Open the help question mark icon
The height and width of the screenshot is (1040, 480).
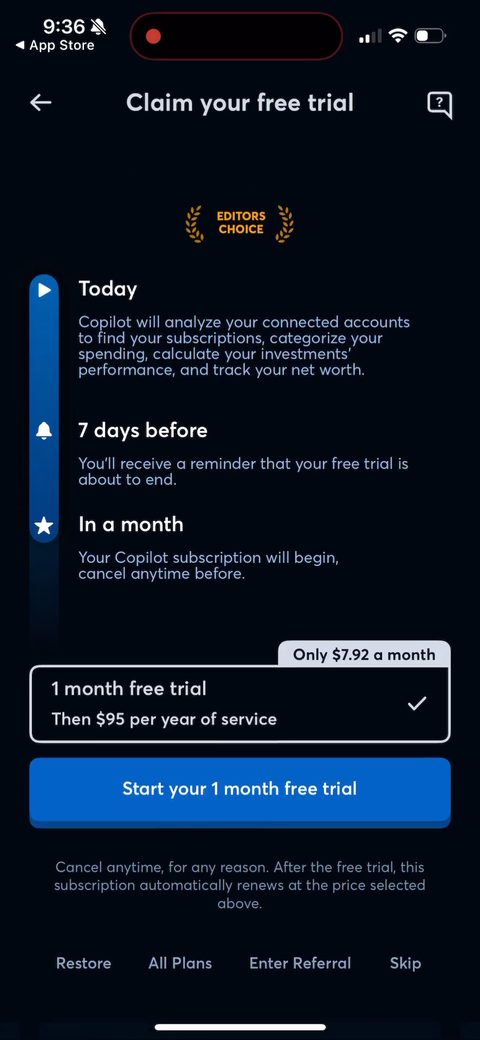click(x=440, y=104)
